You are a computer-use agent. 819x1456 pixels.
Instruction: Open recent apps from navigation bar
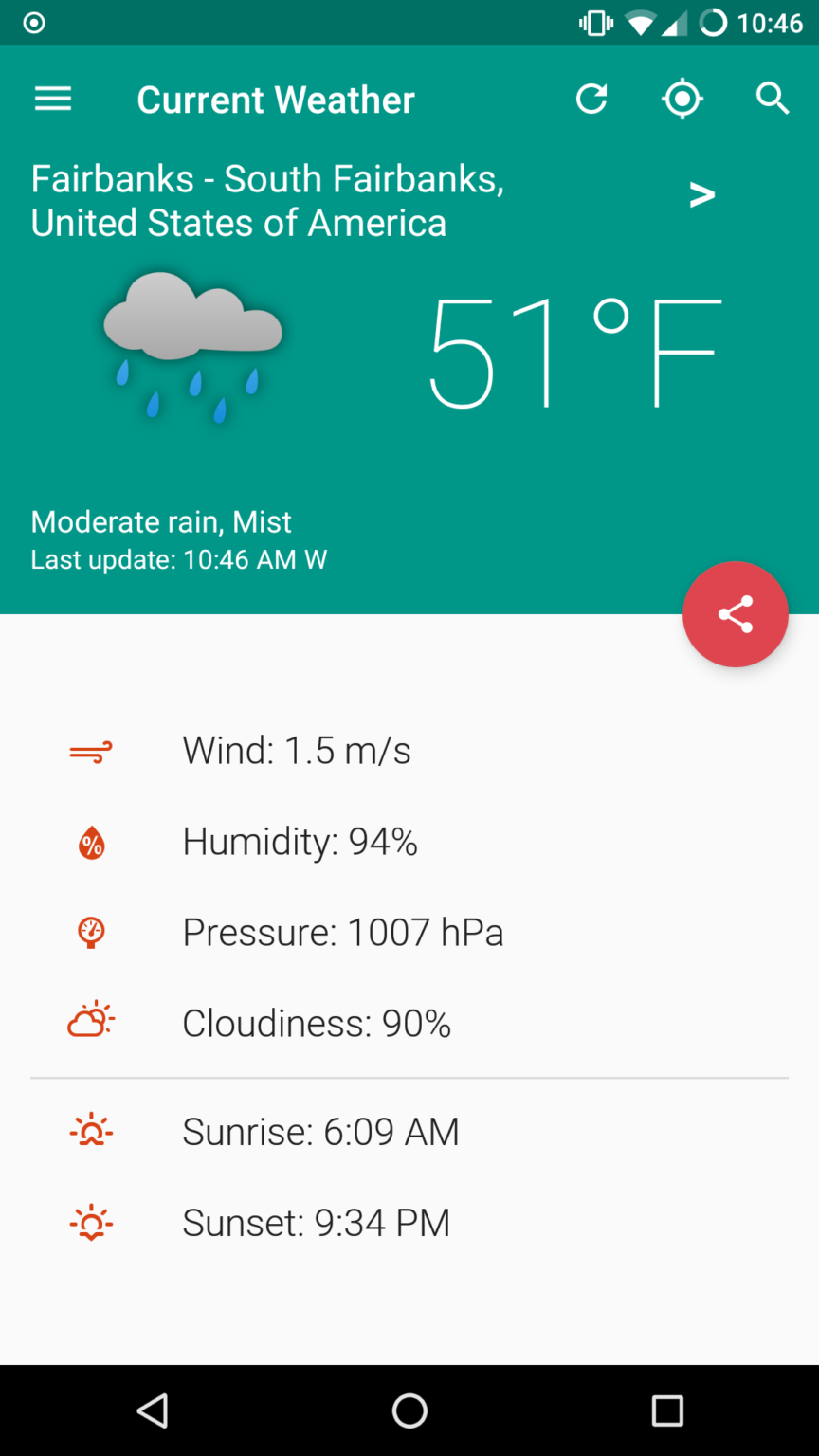[667, 1410]
